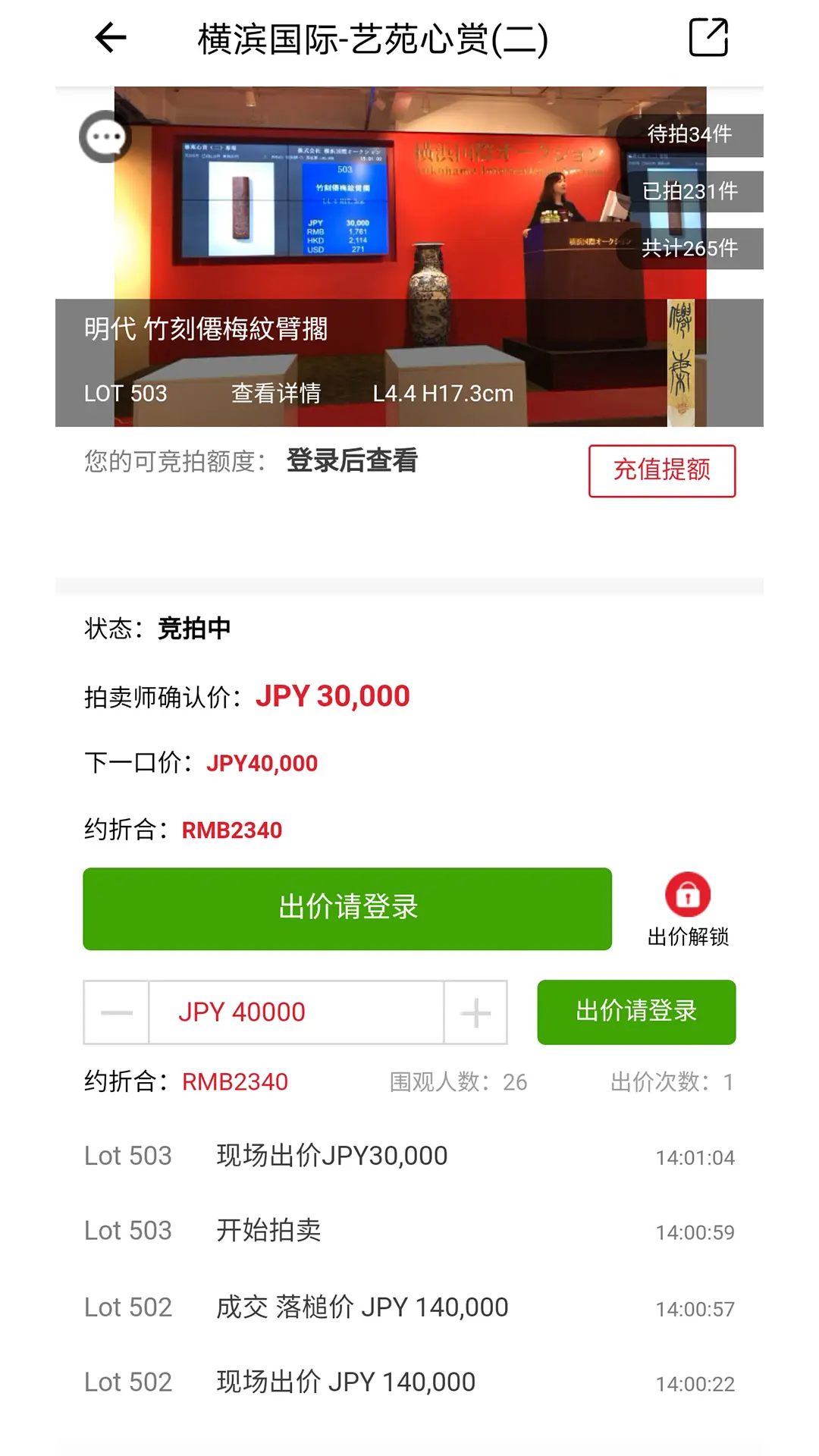Edit the JPY 40000 bid field
Screen dimensions: 819x1456
[x=296, y=1012]
